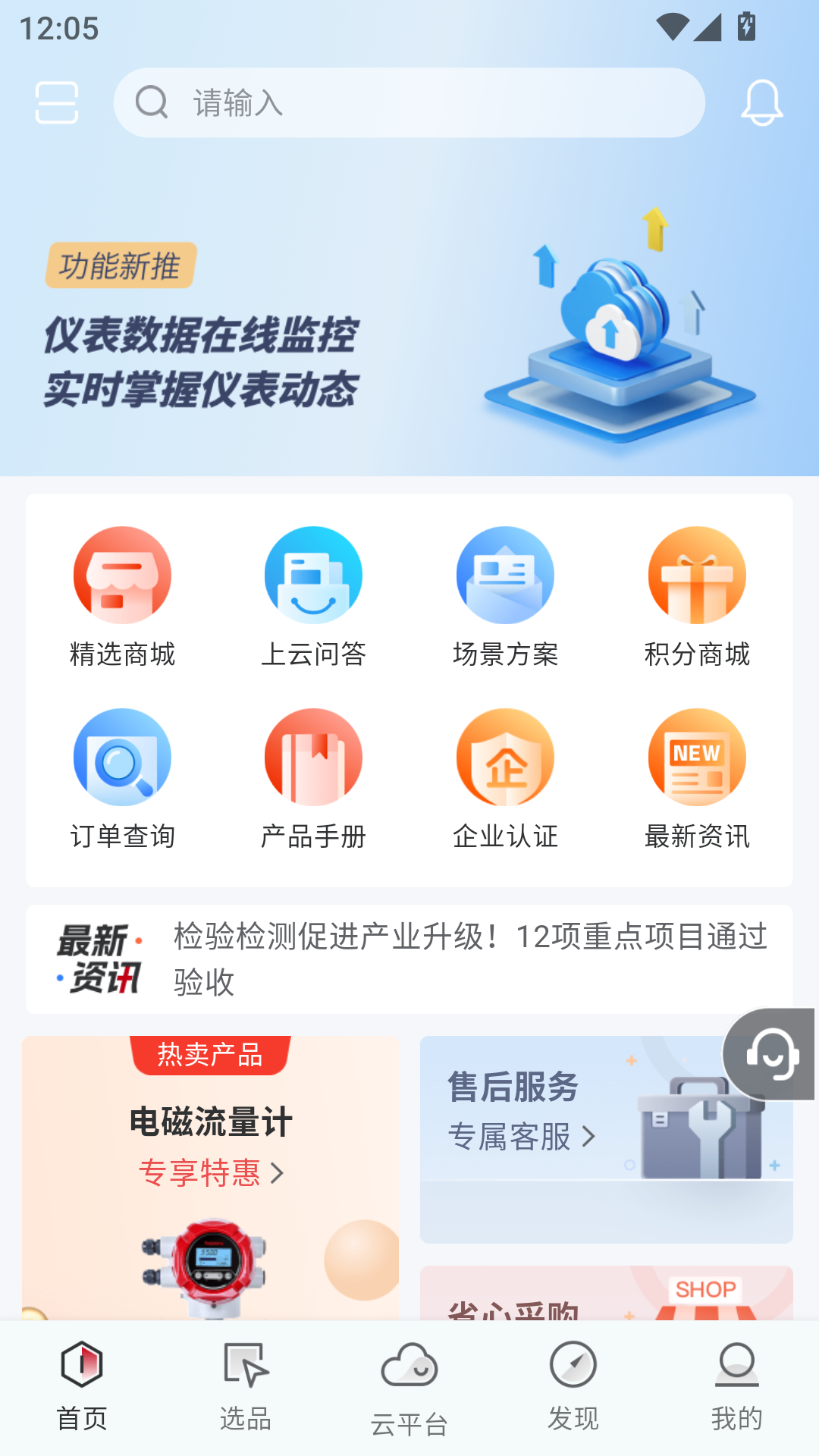Open the 最新资讯 NEW newspaper icon

coord(697,757)
